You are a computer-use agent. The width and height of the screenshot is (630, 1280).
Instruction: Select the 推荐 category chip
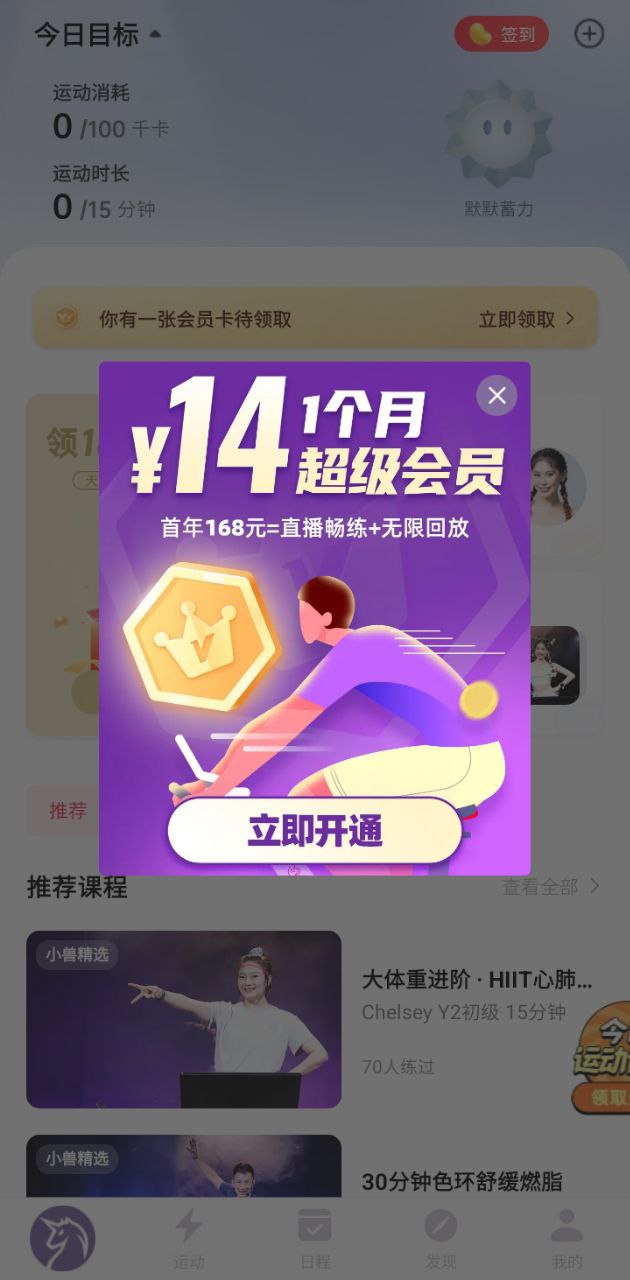[68, 811]
